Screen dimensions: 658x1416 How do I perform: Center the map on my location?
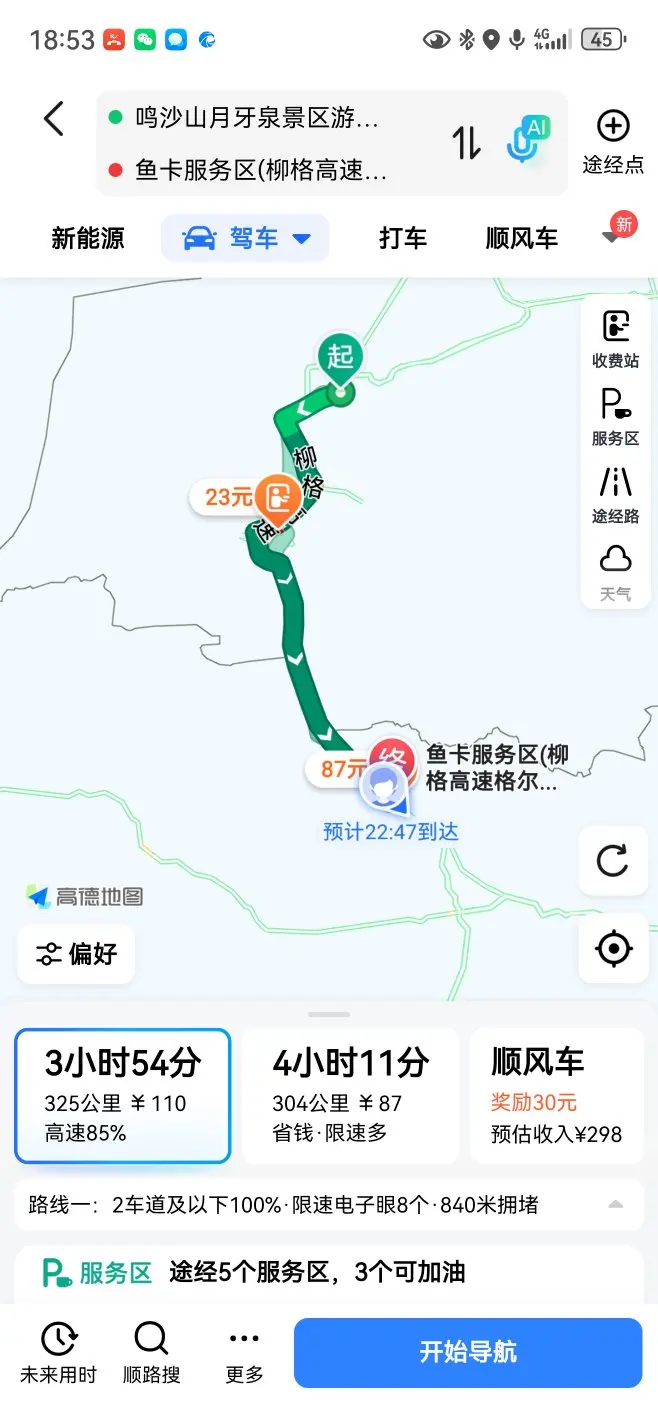(612, 948)
